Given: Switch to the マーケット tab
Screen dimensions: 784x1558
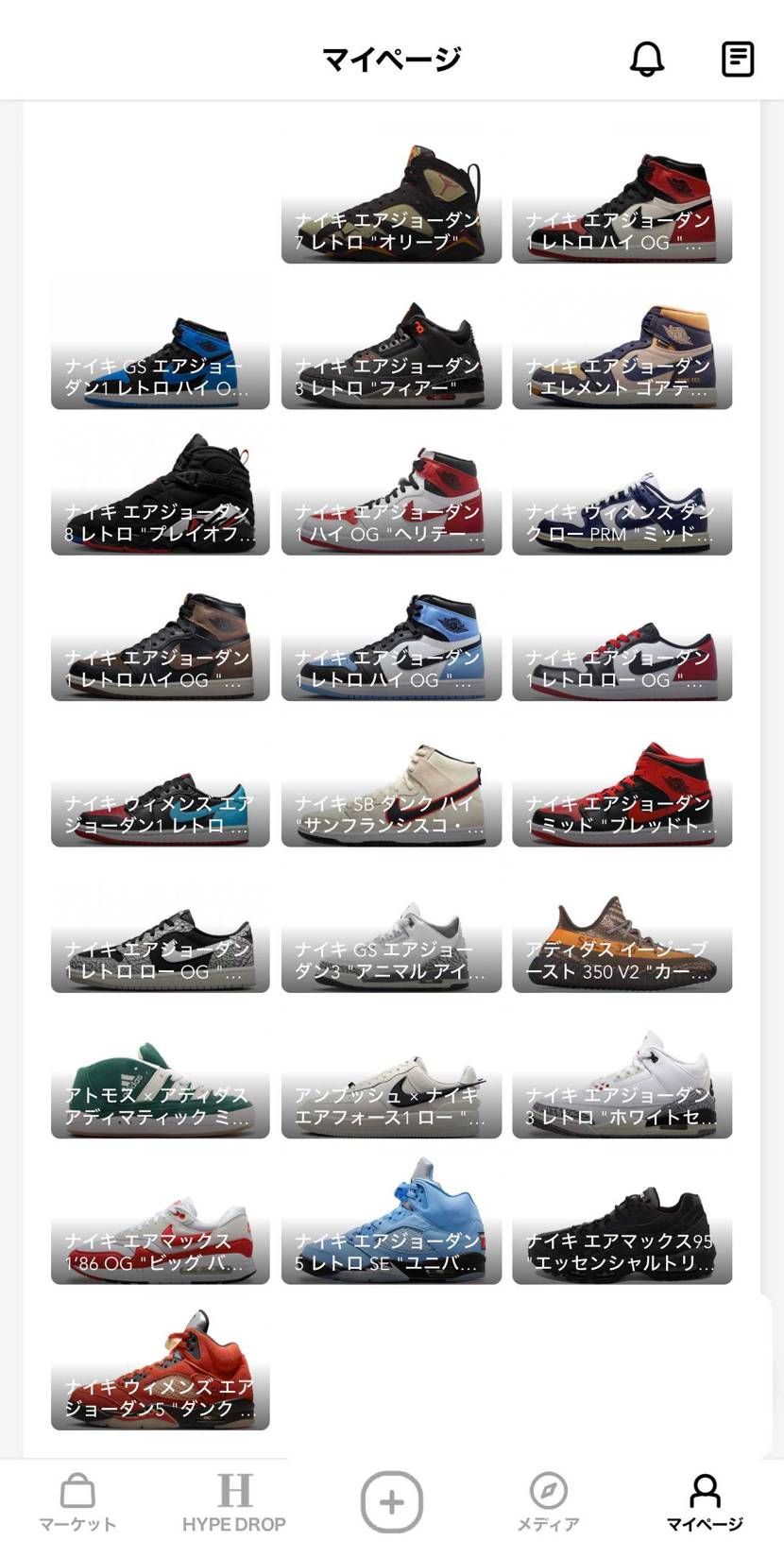Looking at the screenshot, I should (x=77, y=1502).
